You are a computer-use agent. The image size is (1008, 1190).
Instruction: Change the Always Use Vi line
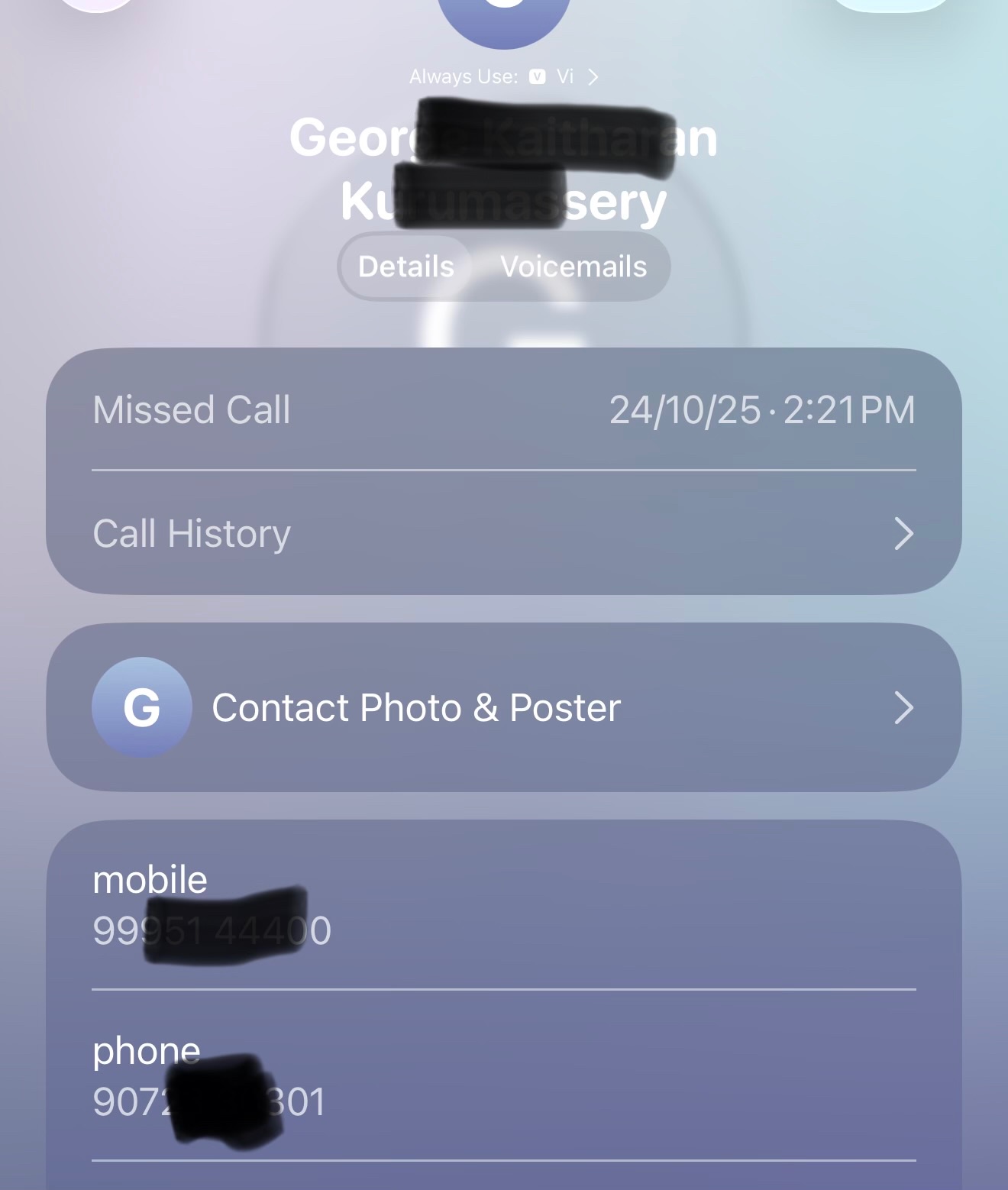tap(504, 76)
